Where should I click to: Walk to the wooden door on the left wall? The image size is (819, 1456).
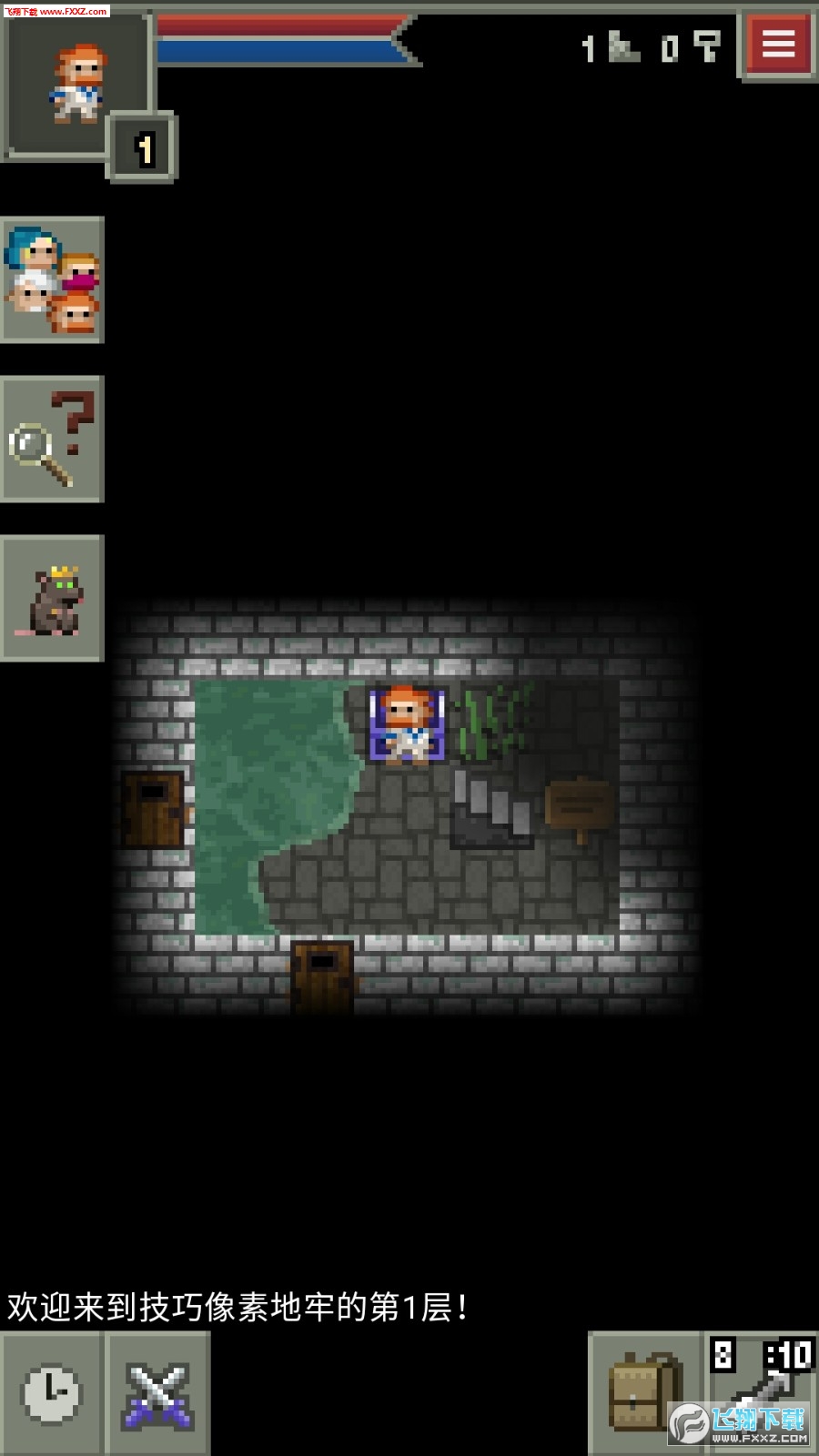153,809
